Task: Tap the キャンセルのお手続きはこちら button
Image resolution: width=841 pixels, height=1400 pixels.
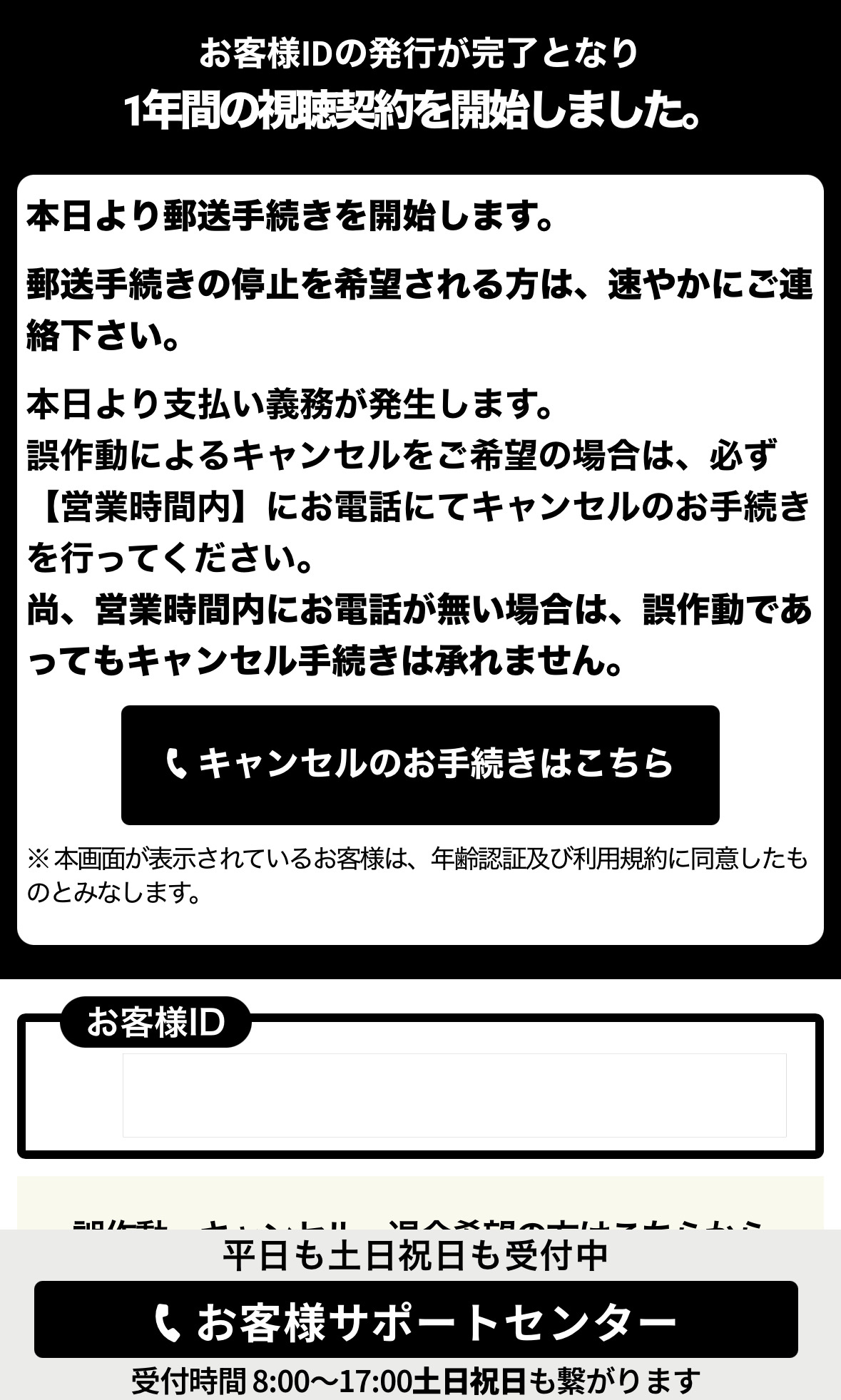Action: coord(420,765)
